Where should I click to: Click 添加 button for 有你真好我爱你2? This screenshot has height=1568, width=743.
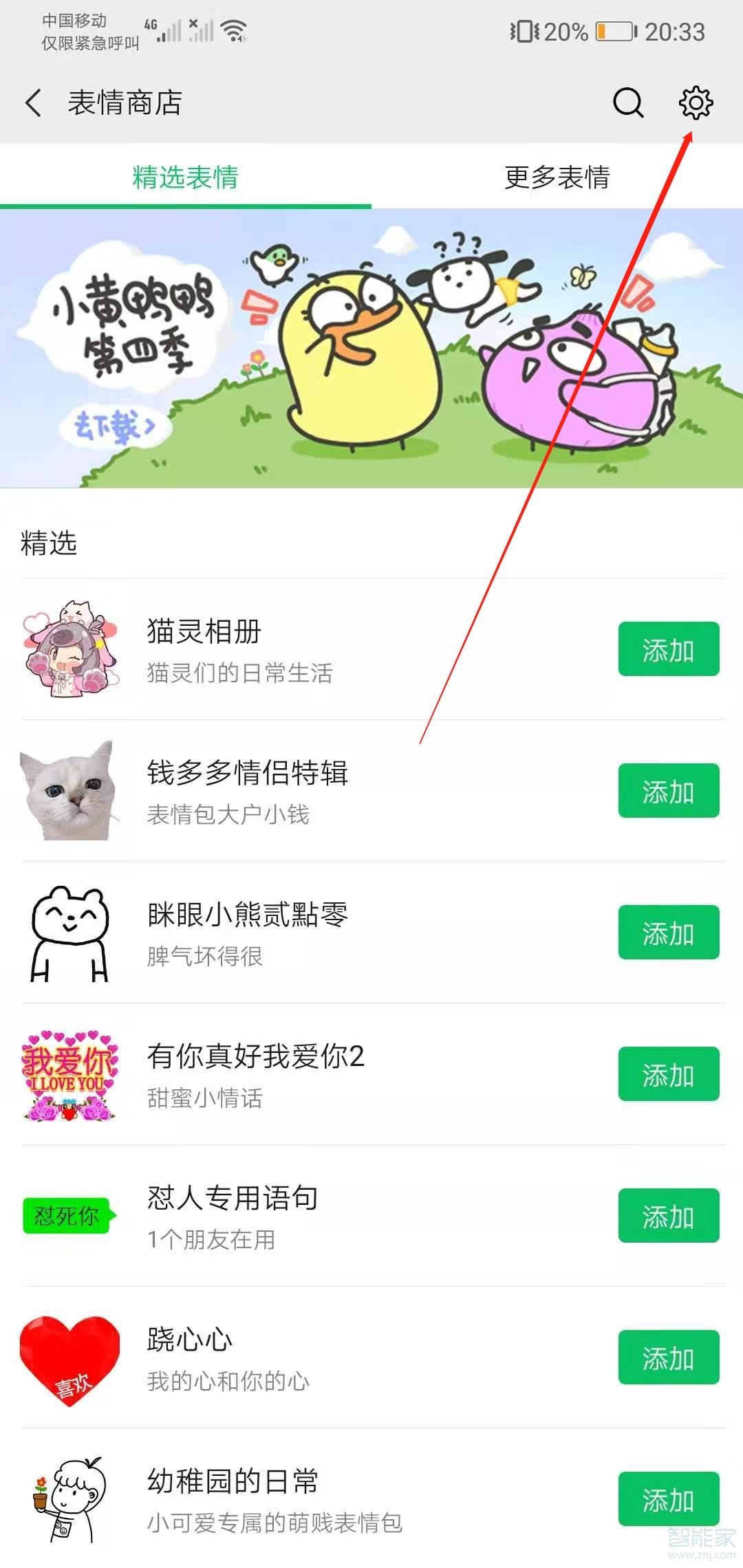(668, 1074)
